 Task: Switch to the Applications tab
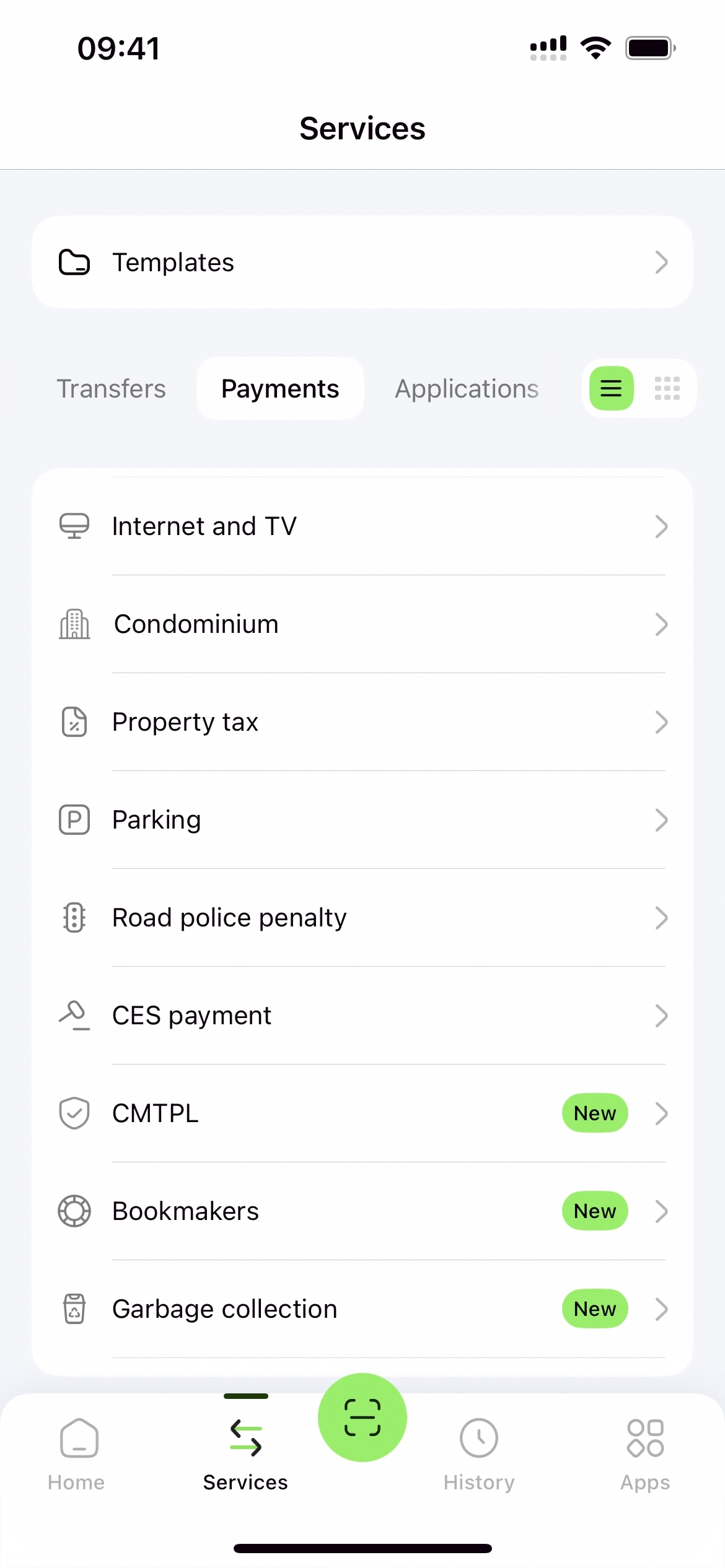pyautogui.click(x=467, y=389)
